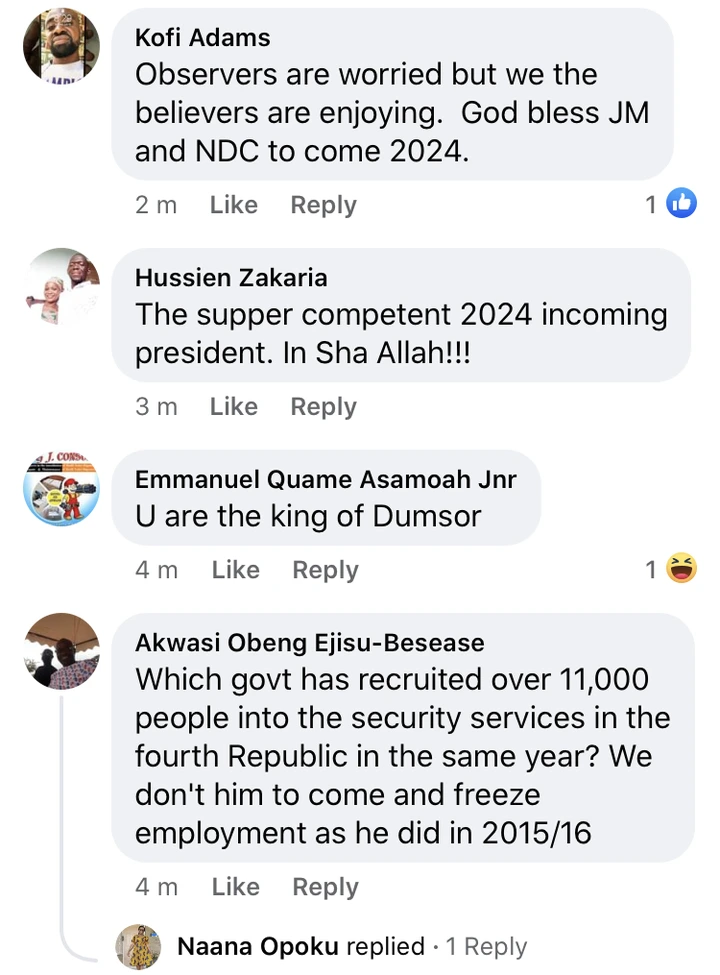Like Kofi Adams' comment

pos(233,205)
